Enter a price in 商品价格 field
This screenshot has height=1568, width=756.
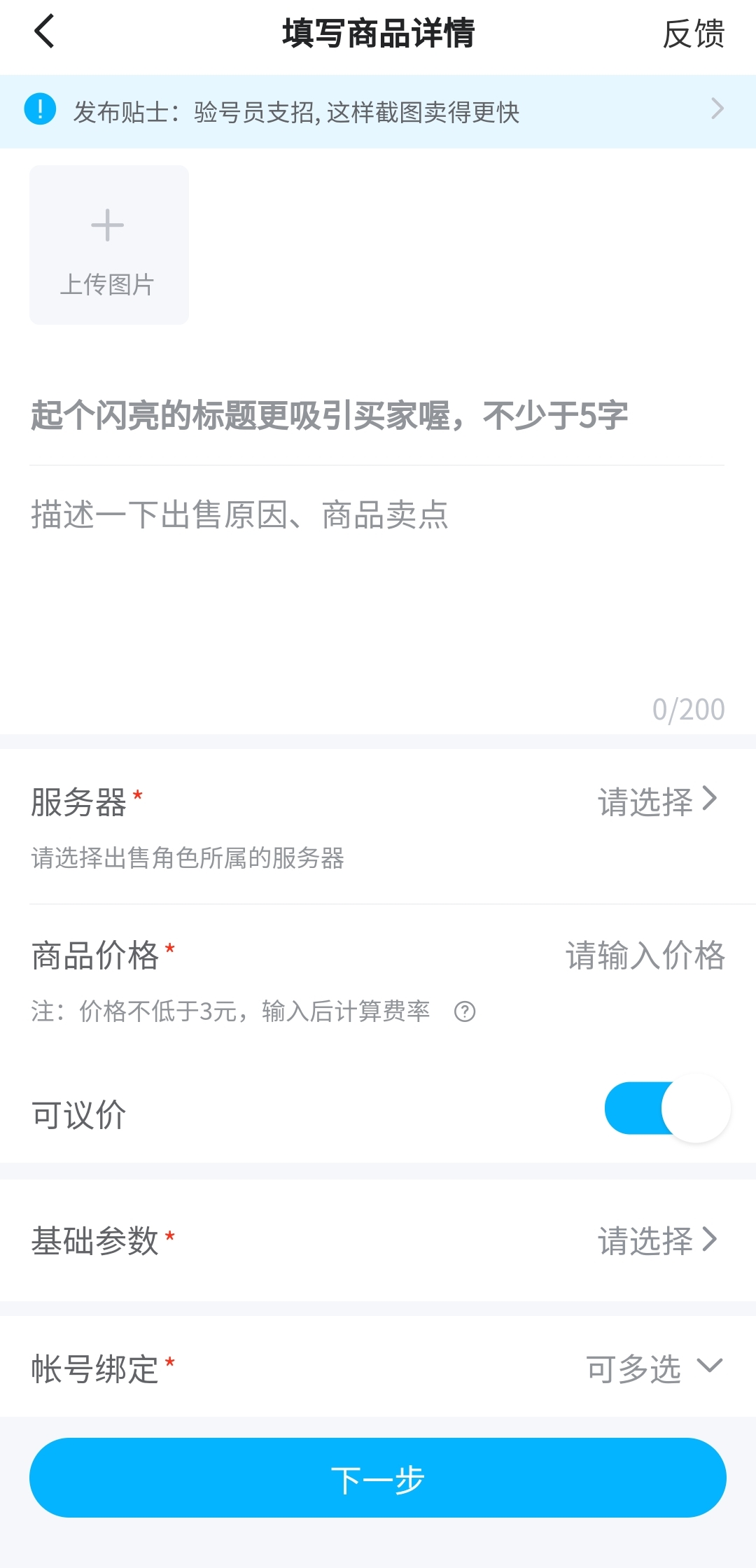[x=644, y=955]
